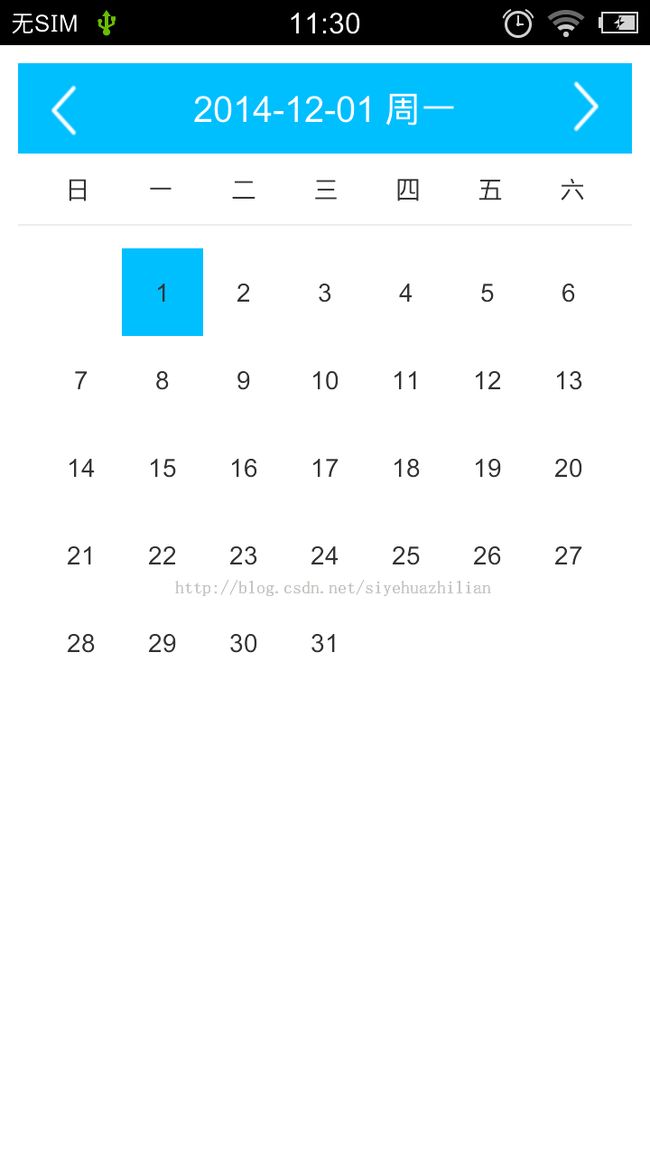Screen dimensions: 650x1156
Task: Select December 2 in the calendar
Action: (x=243, y=293)
